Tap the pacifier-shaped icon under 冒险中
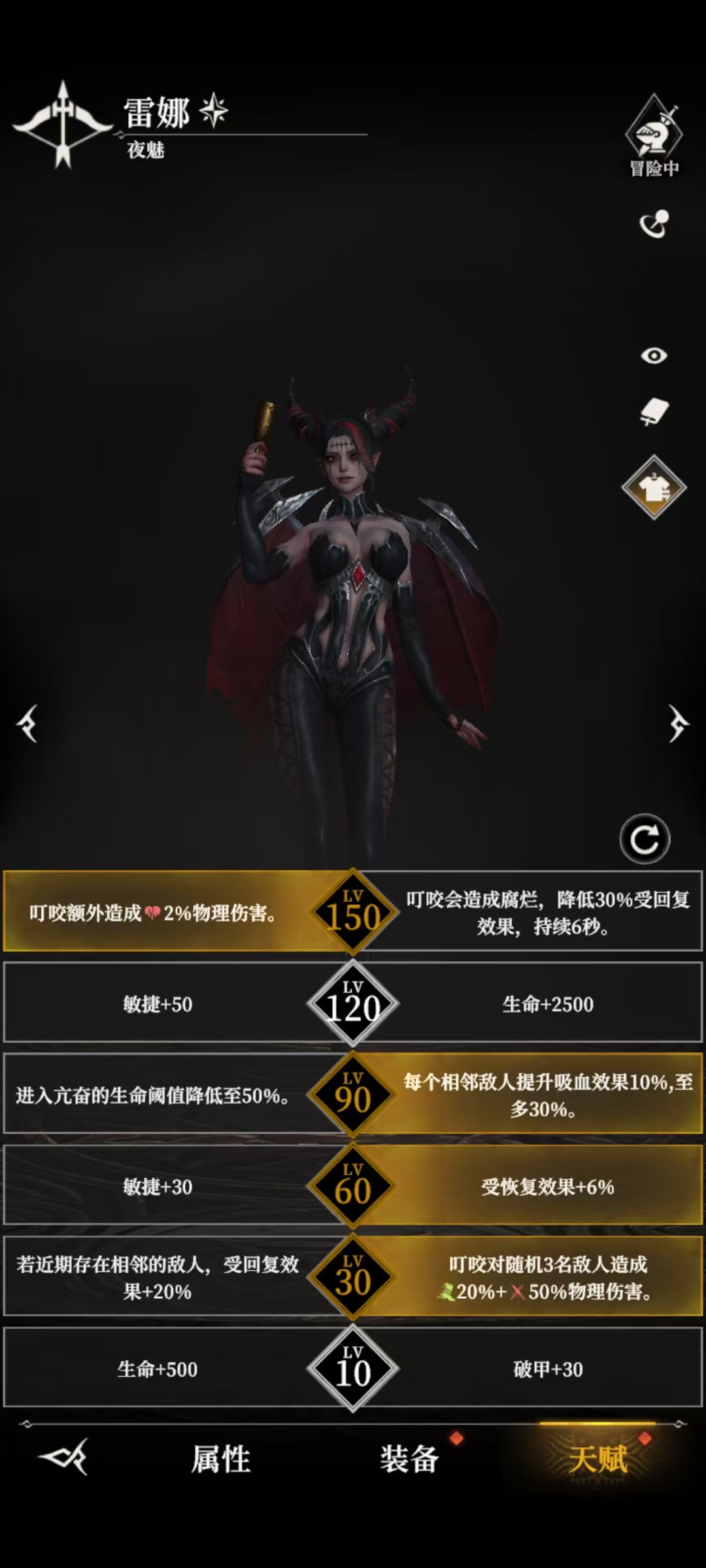The image size is (706, 1568). [654, 224]
